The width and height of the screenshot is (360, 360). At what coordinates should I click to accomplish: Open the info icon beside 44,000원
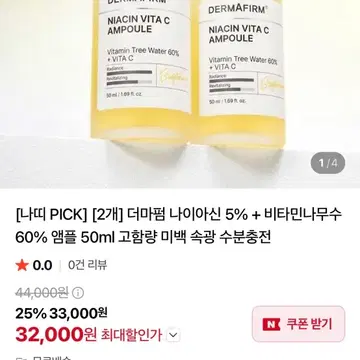click(x=78, y=293)
